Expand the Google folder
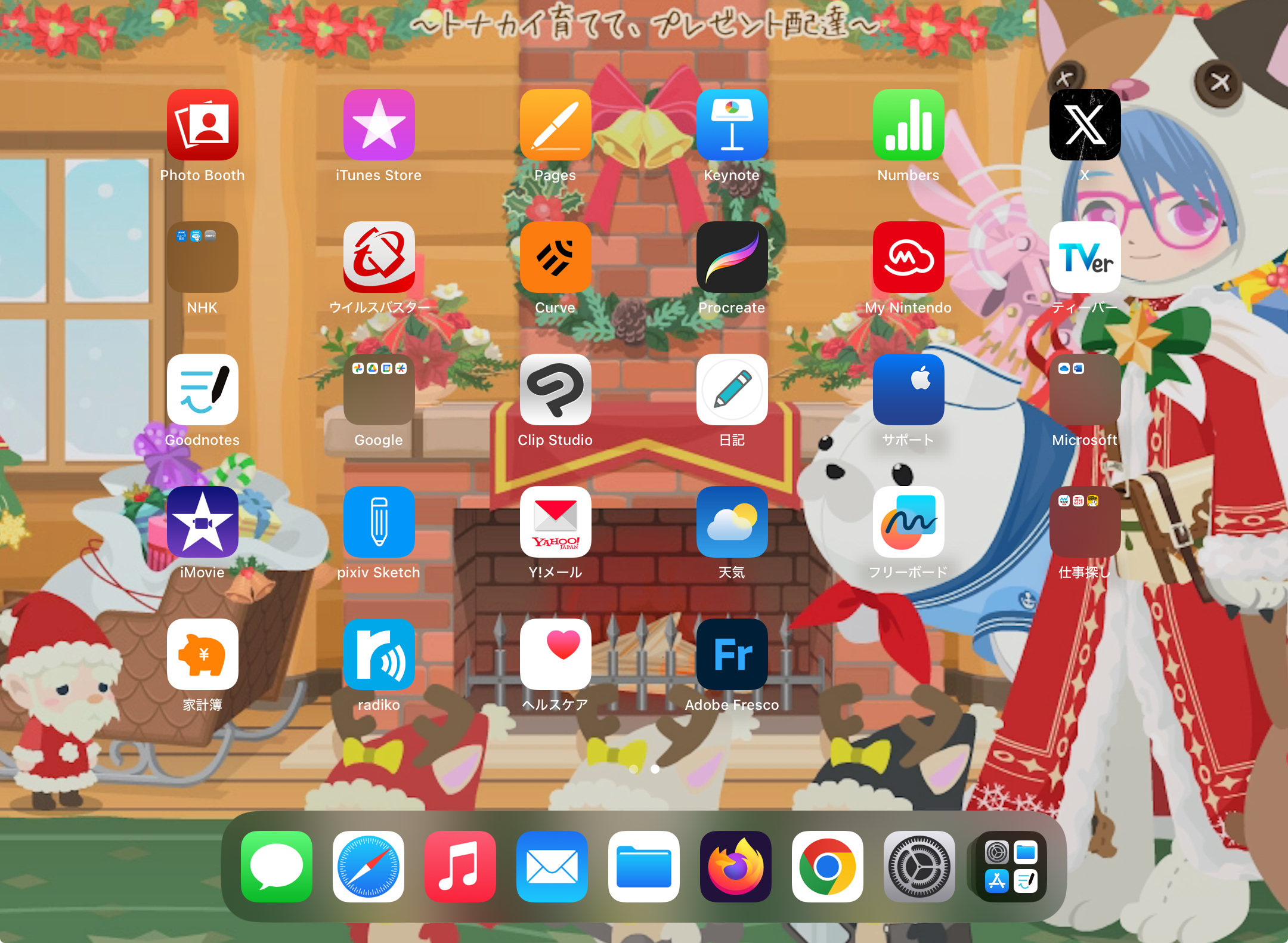1288x943 pixels. [379, 389]
